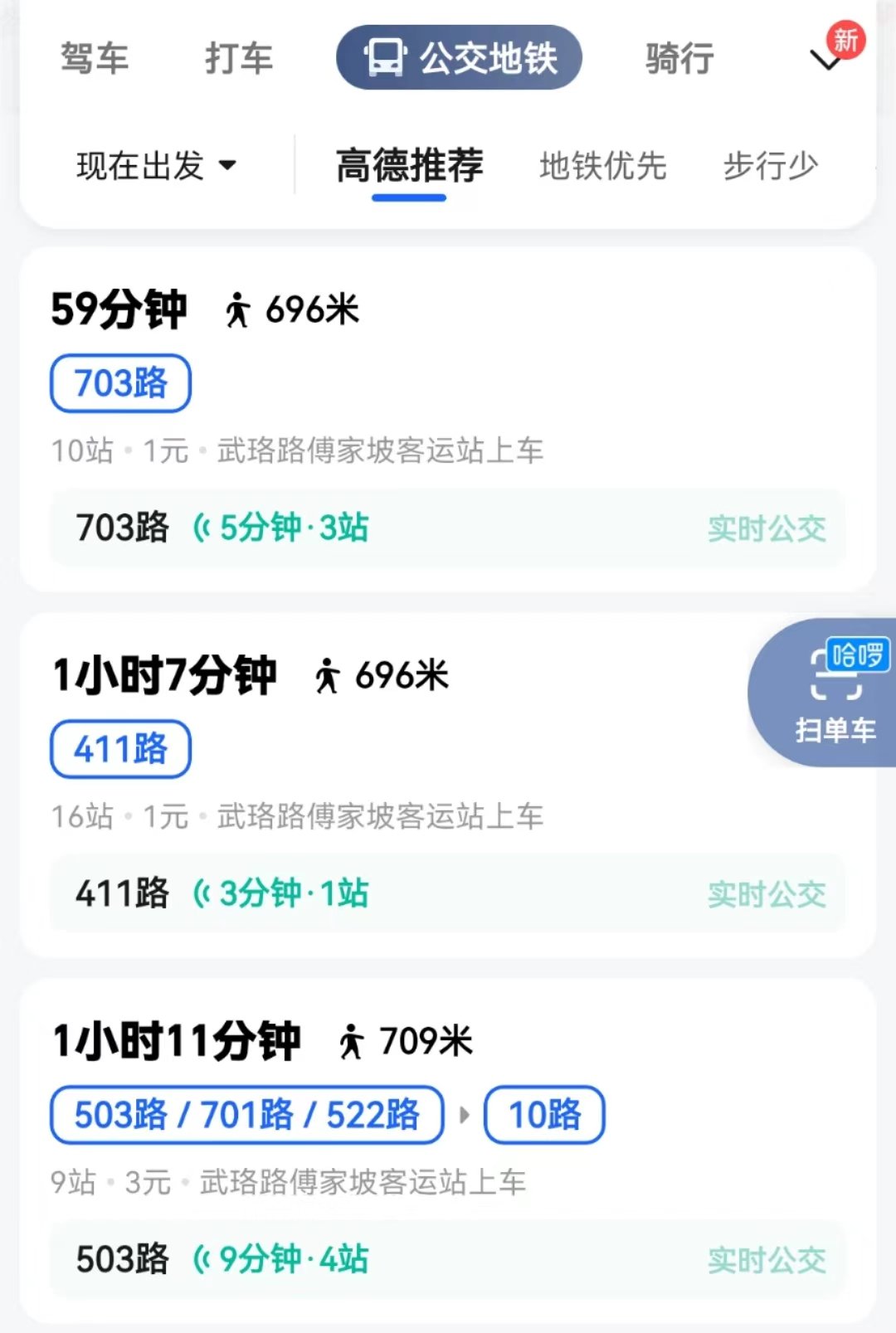Image resolution: width=896 pixels, height=1333 pixels.
Task: Sort routes by 步行少
Action: click(770, 166)
